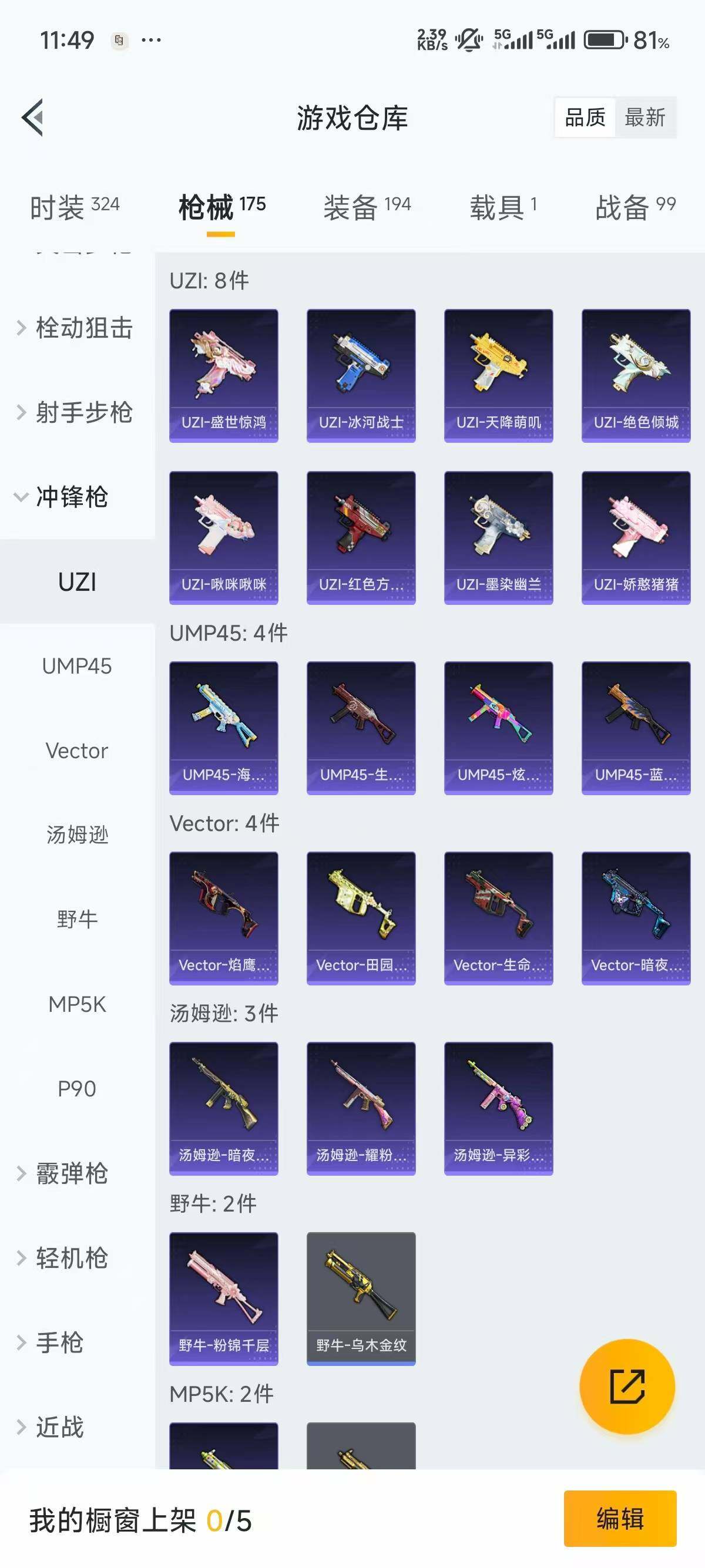Image resolution: width=705 pixels, height=1568 pixels.
Task: Jump to the P90 subcategory
Action: (x=78, y=1088)
